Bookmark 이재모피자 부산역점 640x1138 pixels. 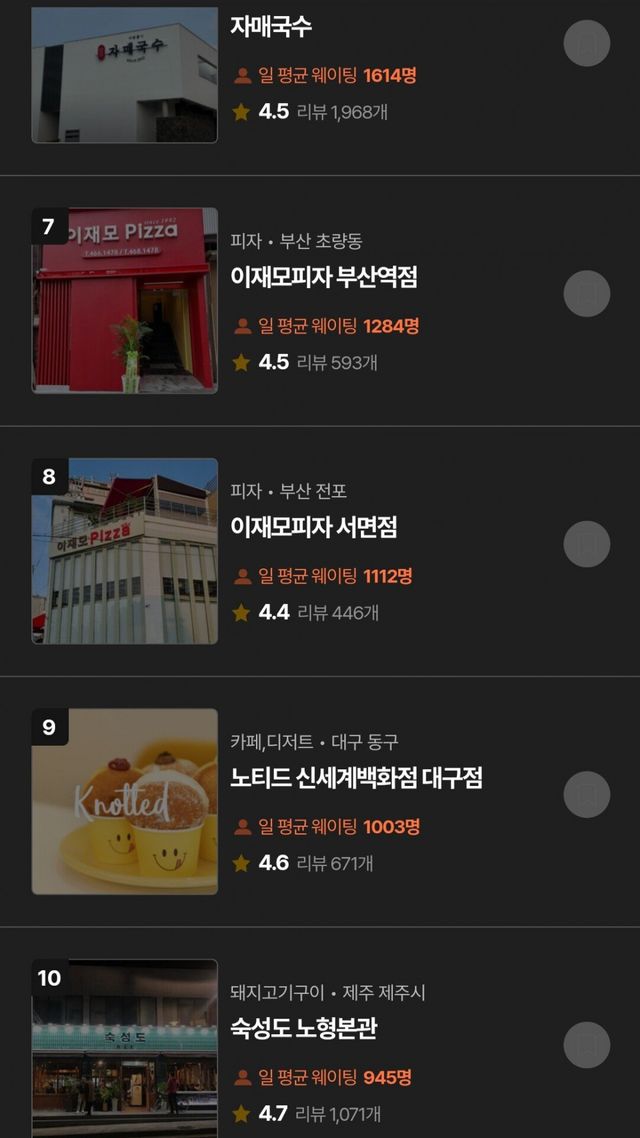point(587,293)
